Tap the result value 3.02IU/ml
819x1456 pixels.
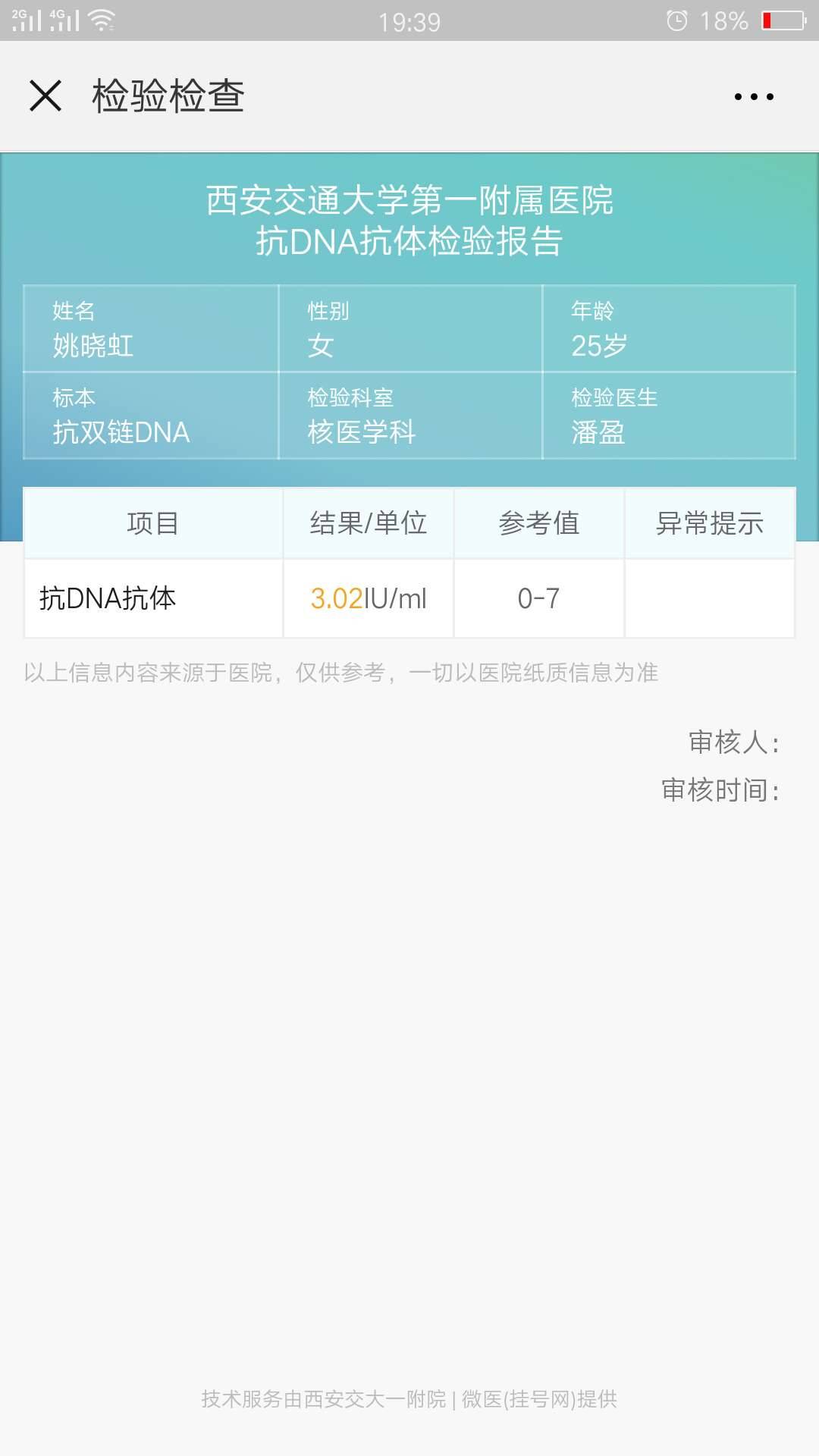point(369,598)
